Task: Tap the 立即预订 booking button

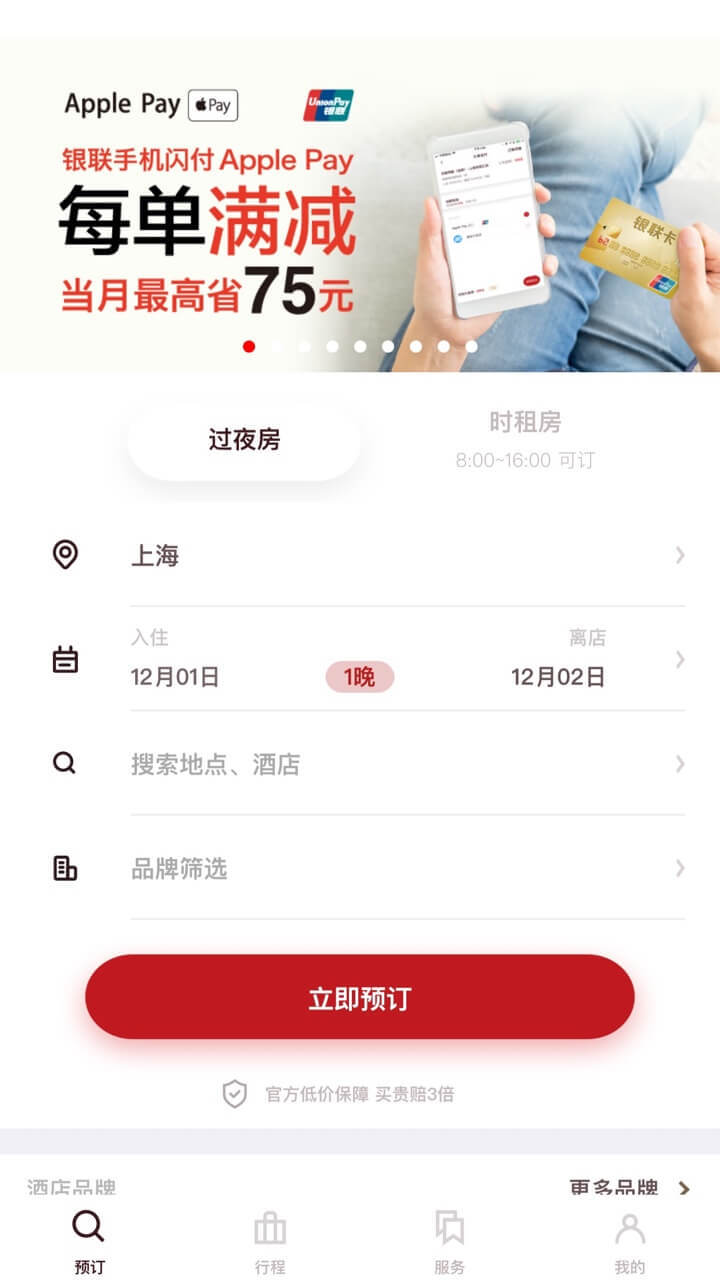Action: 359,996
